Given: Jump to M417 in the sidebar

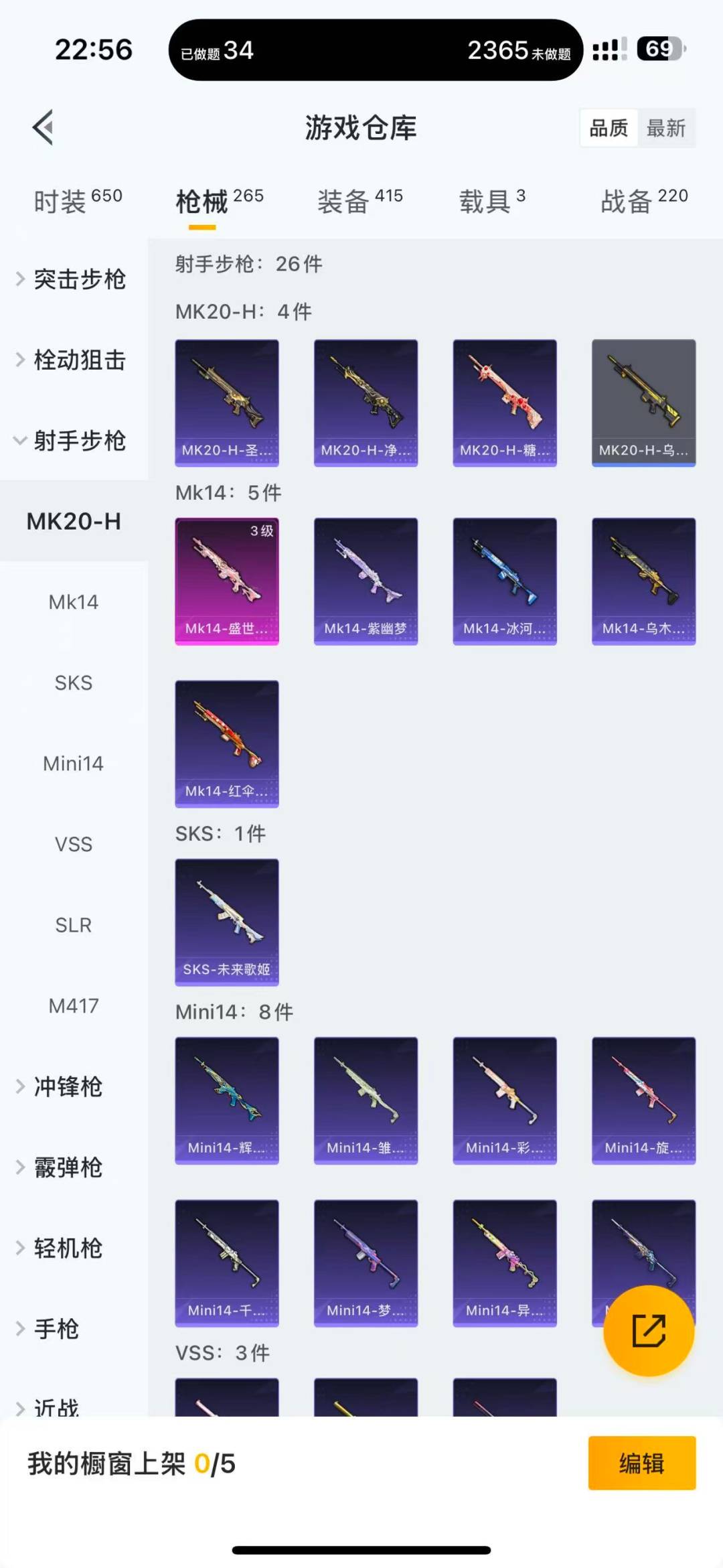Looking at the screenshot, I should 74,1006.
